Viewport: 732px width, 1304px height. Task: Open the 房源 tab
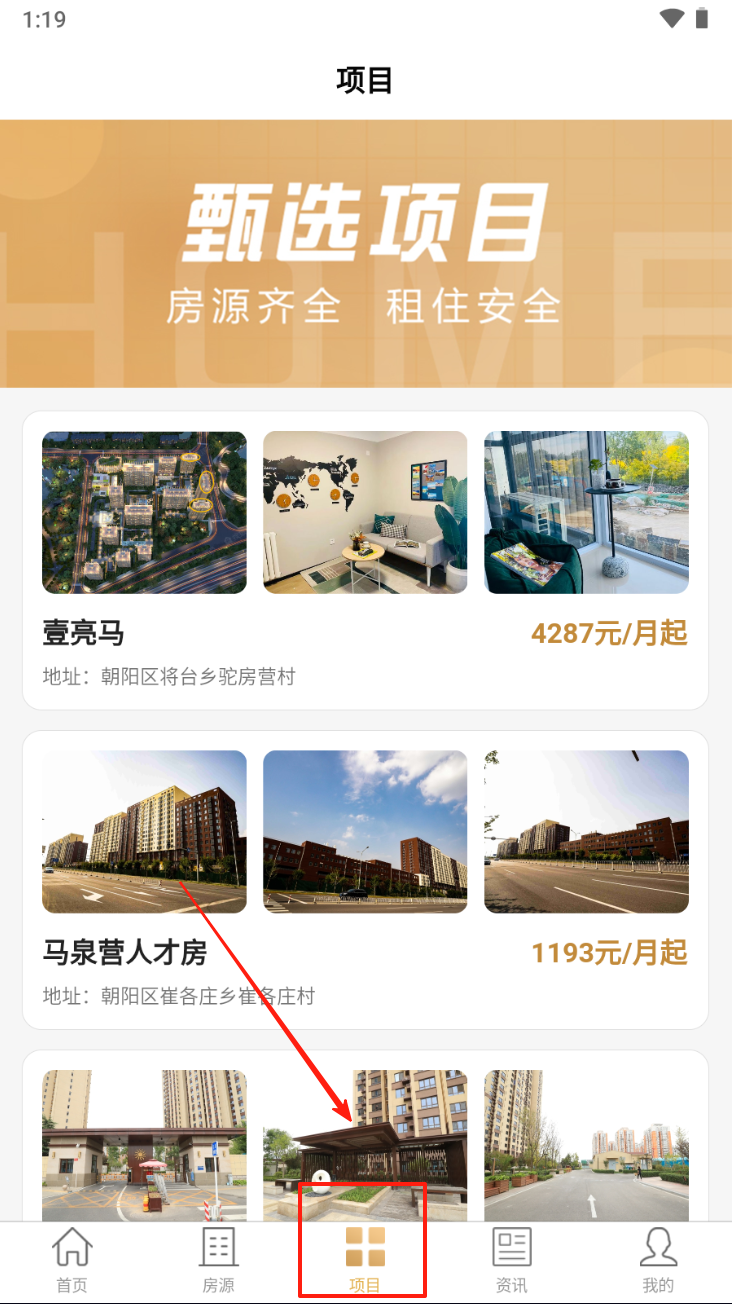coord(218,1260)
